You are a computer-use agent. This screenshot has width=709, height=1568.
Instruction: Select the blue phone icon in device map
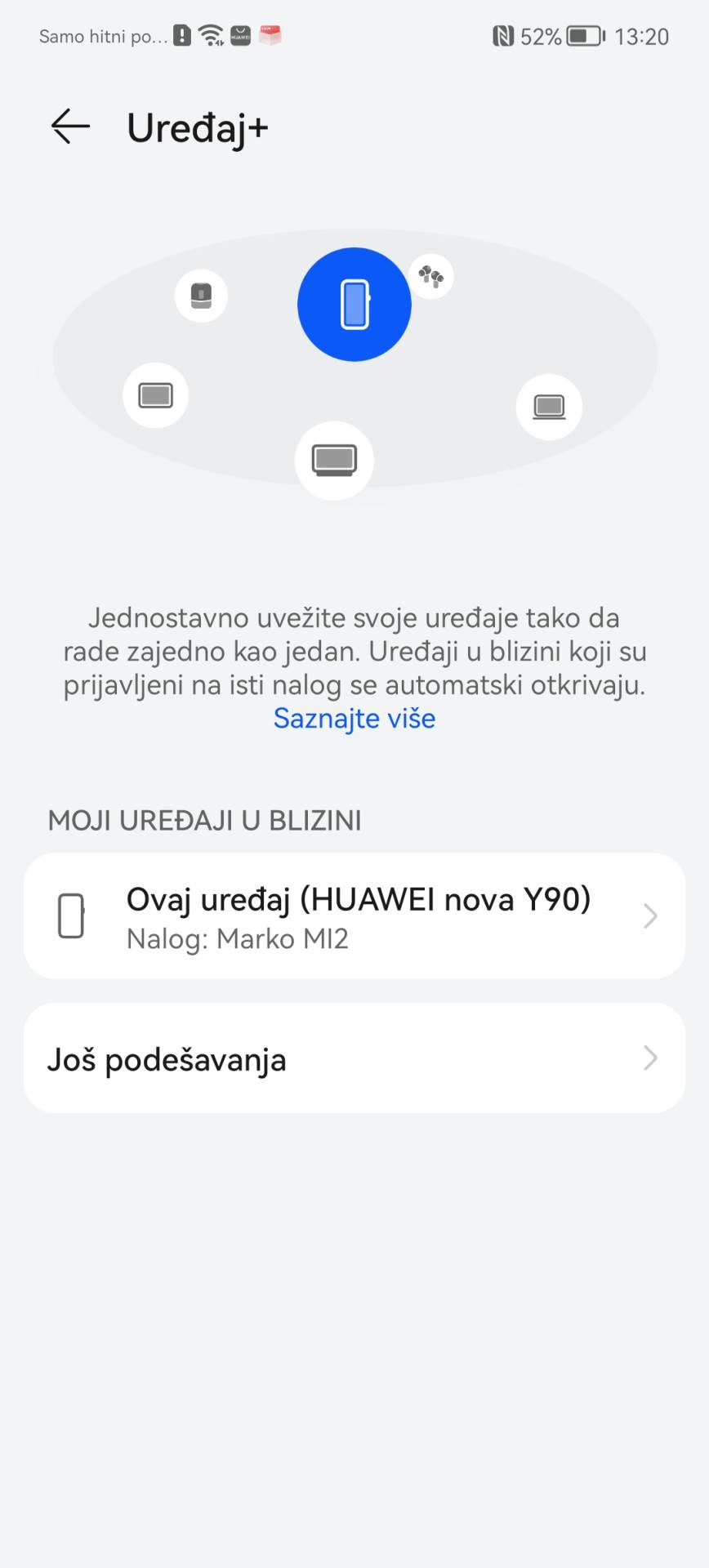pyautogui.click(x=354, y=304)
